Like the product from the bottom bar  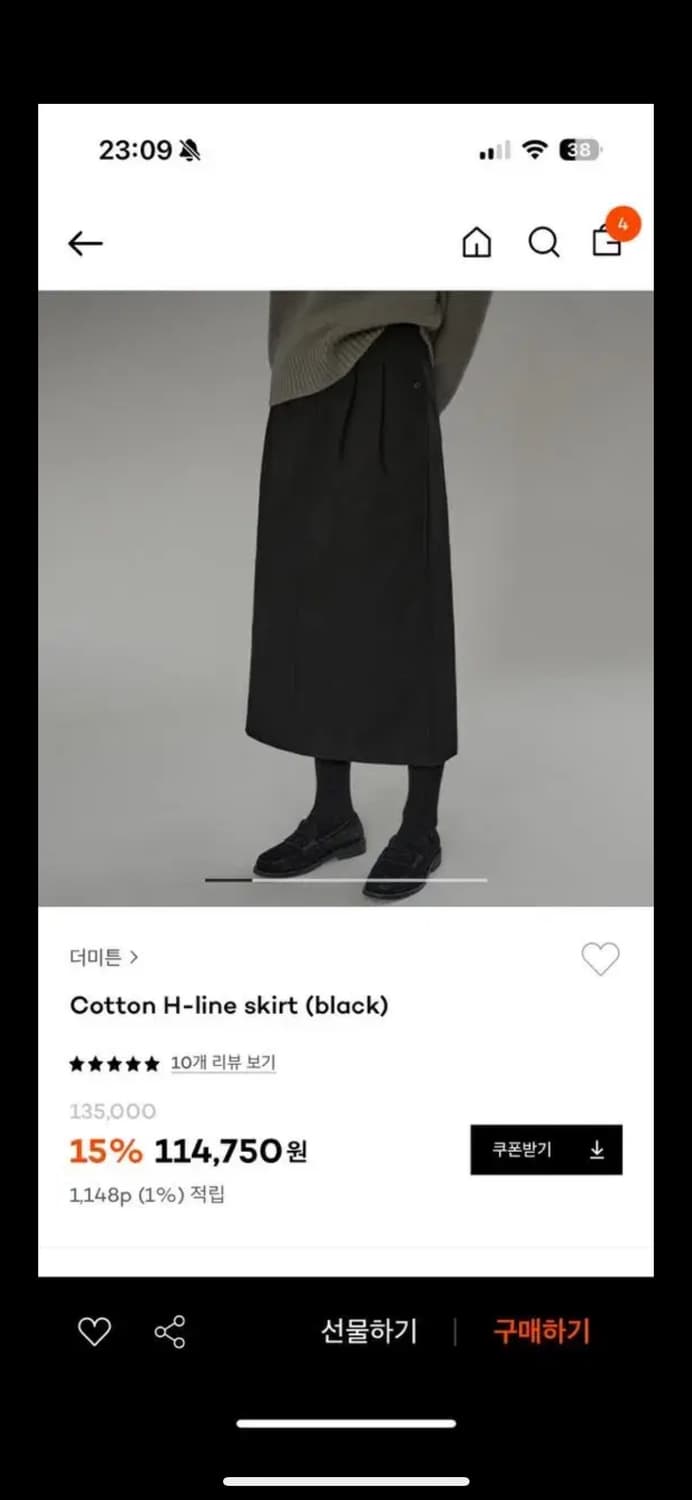pyautogui.click(x=94, y=1331)
